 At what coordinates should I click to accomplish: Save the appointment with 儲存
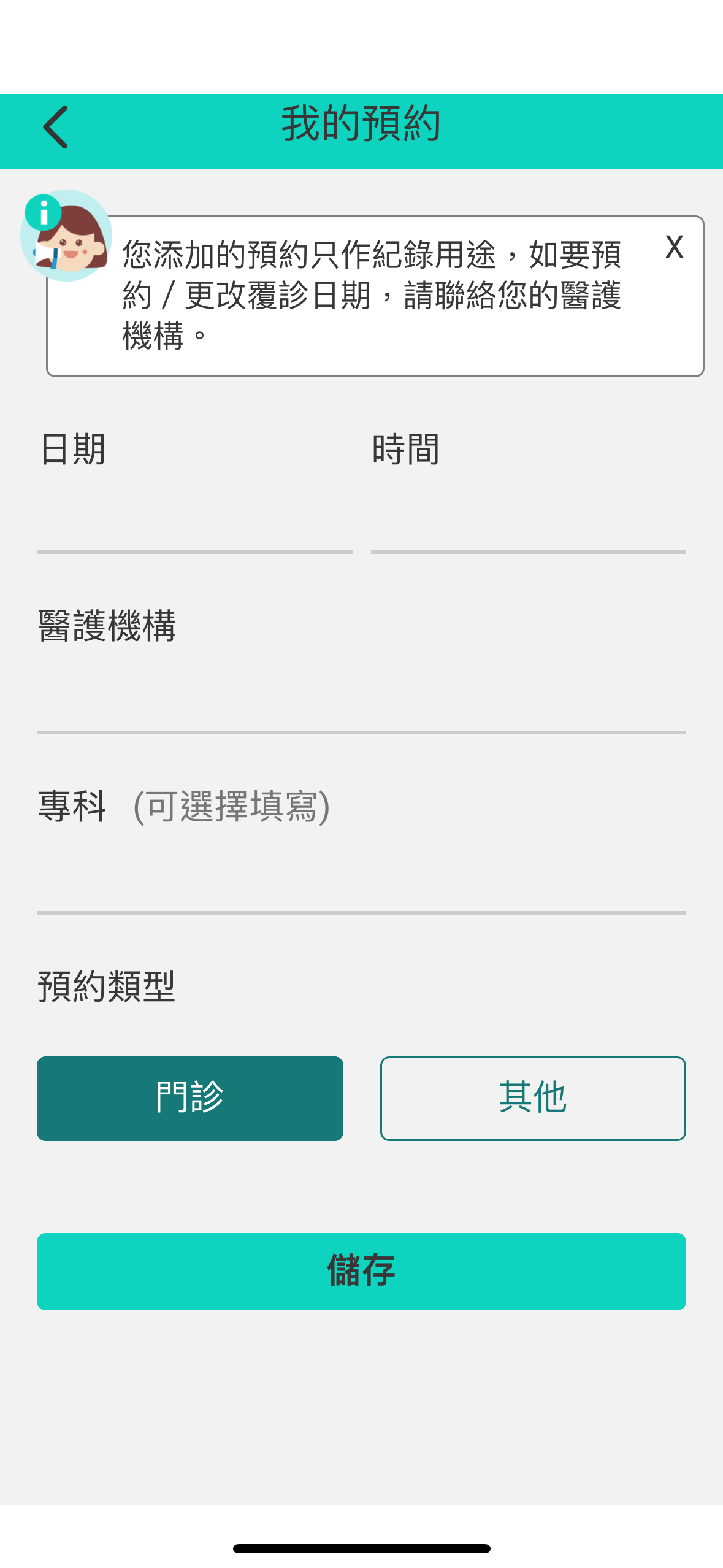[361, 1271]
